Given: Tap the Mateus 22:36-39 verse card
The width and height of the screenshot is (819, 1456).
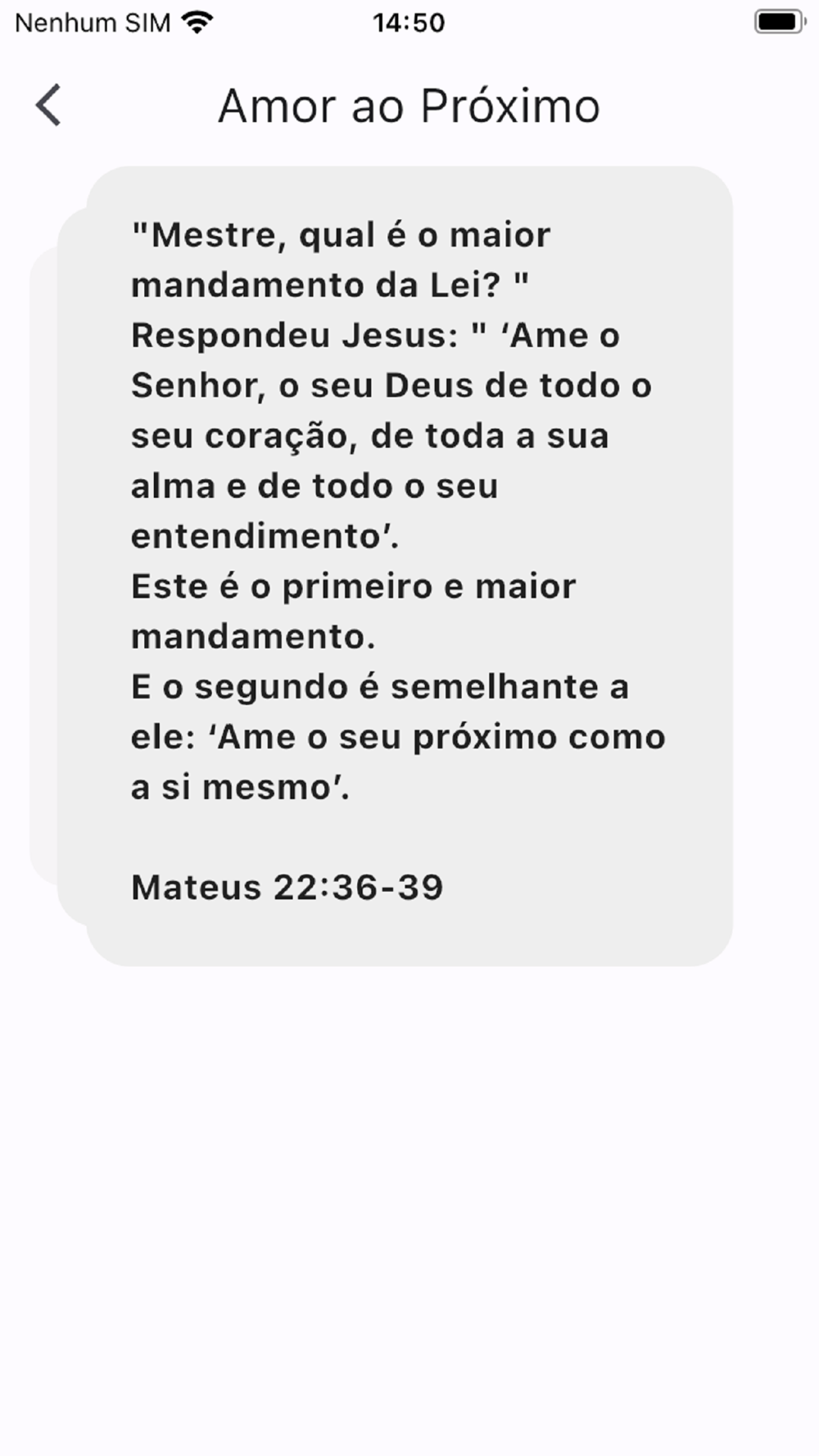Looking at the screenshot, I should (x=409, y=566).
